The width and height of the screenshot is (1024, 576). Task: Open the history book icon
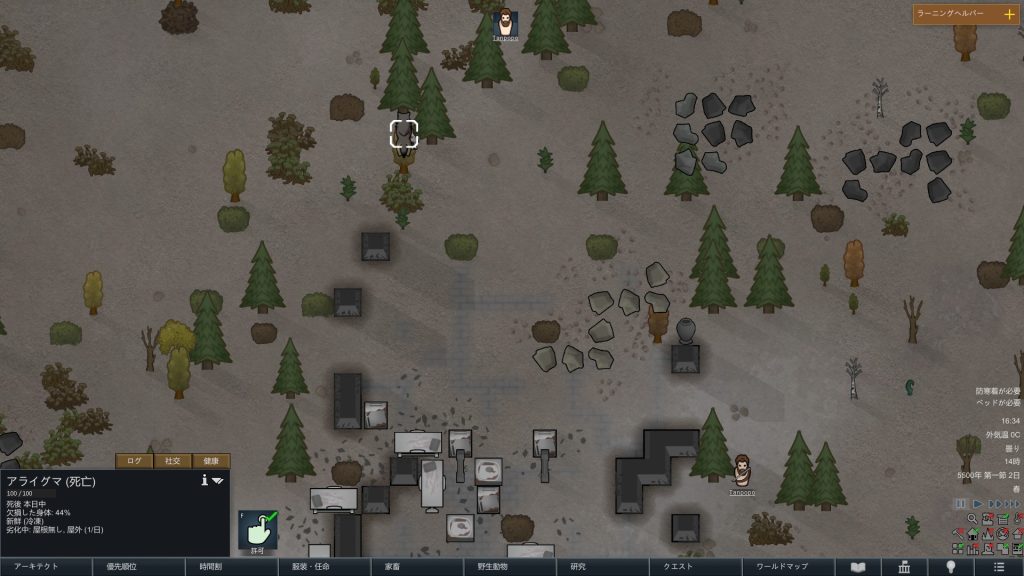[x=858, y=566]
